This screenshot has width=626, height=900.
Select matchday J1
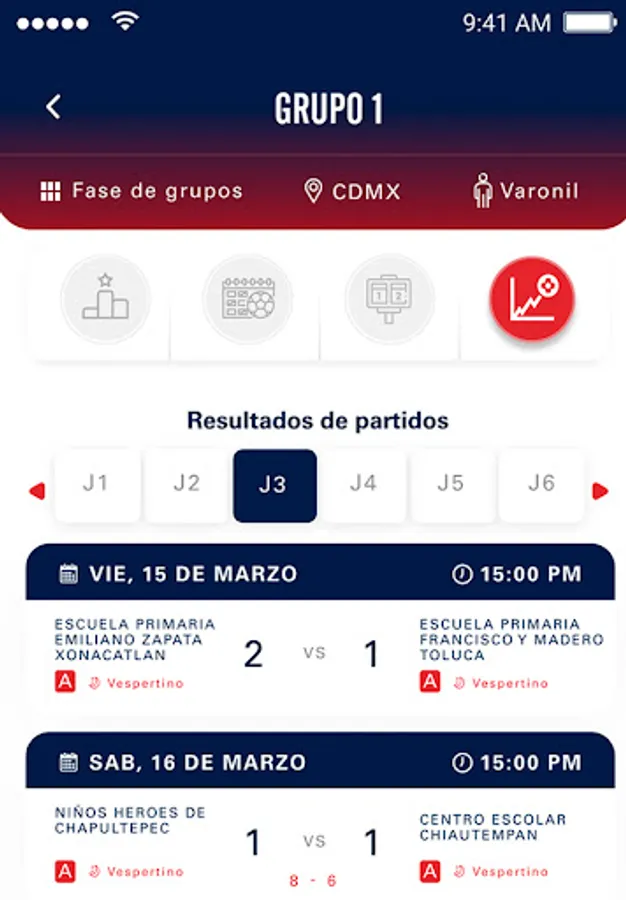tap(96, 485)
